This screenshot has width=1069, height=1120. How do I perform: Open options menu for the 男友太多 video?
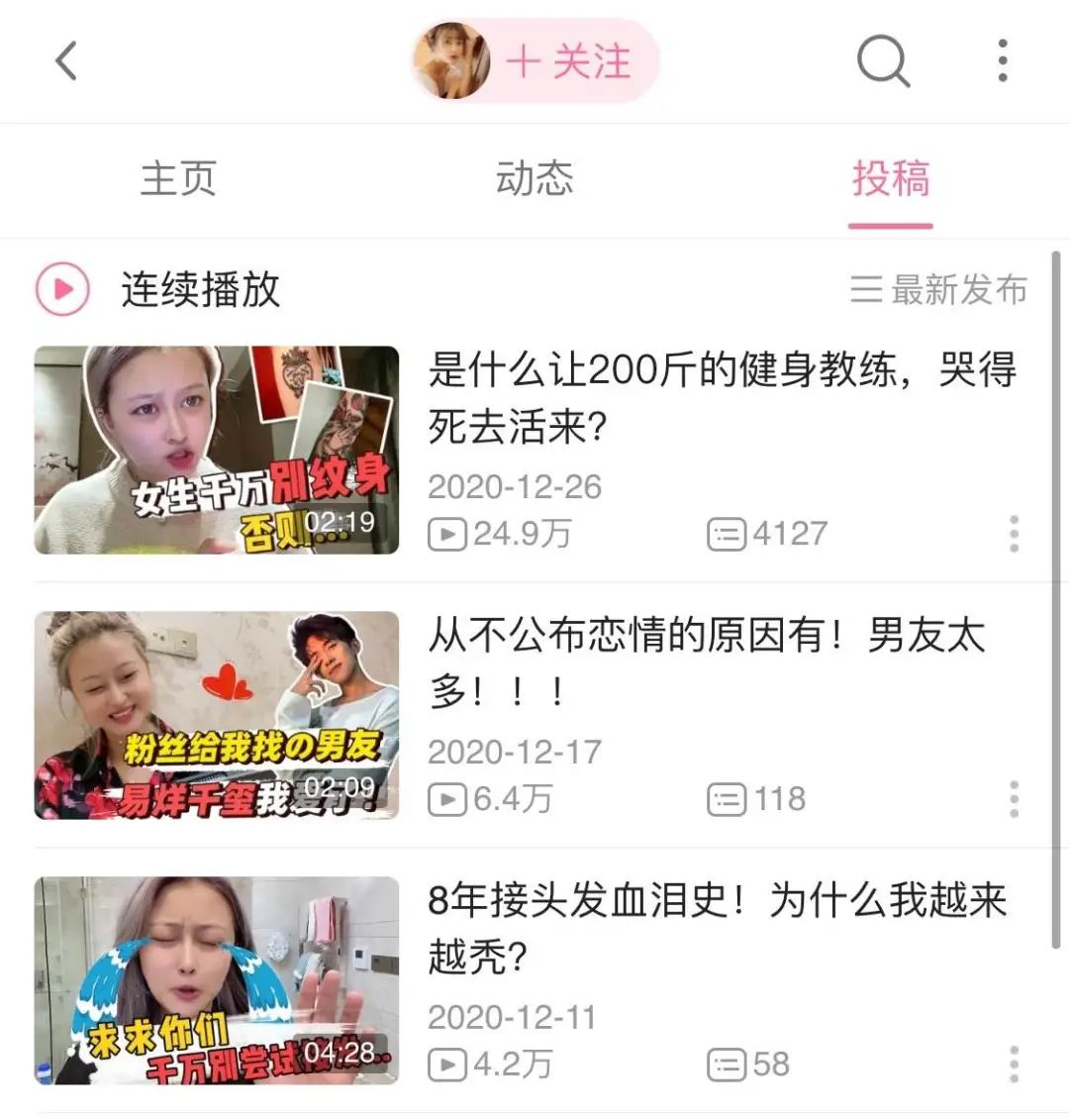pyautogui.click(x=1014, y=800)
